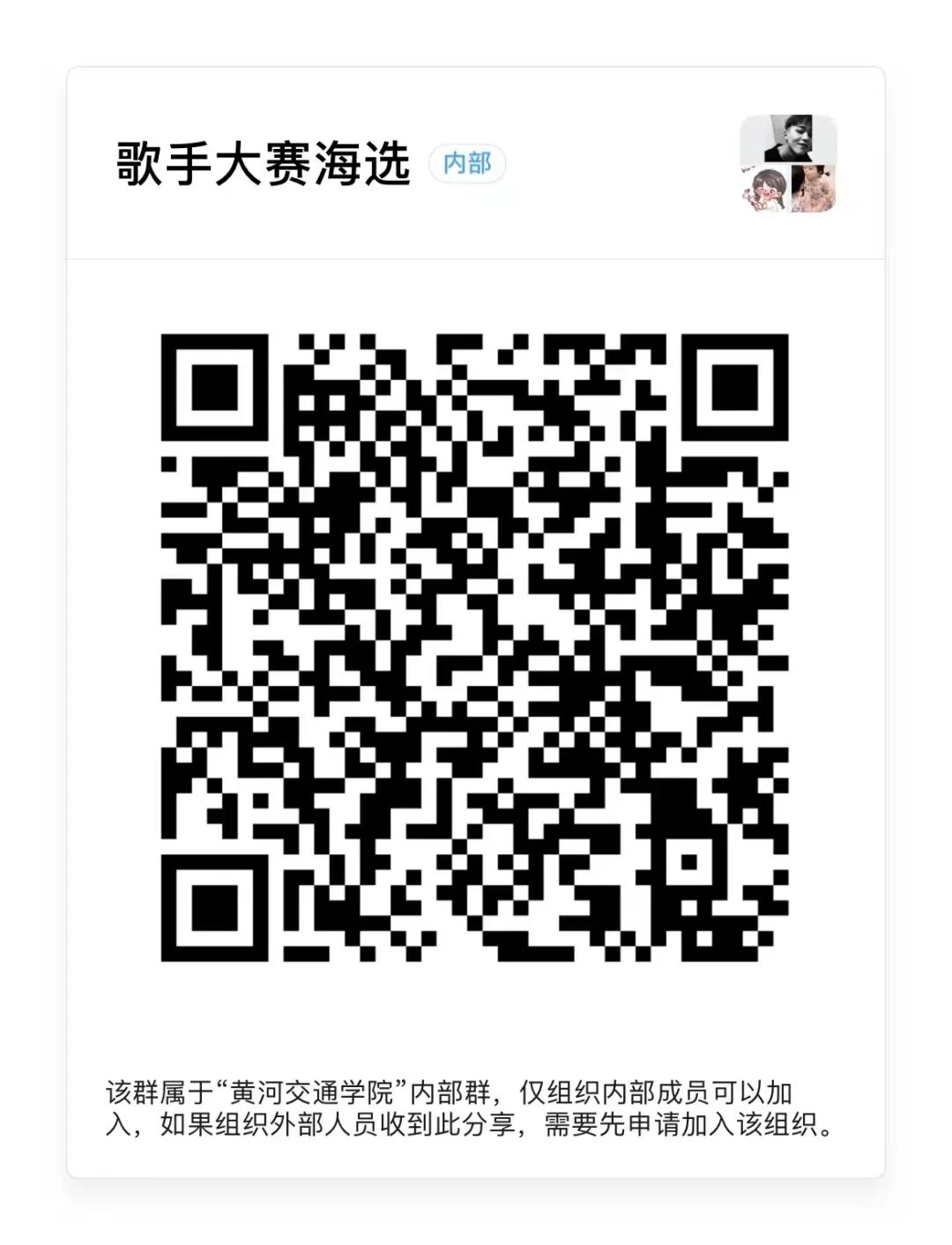Open details via the avatar collage
This screenshot has height=1245, width=952.
(x=787, y=161)
